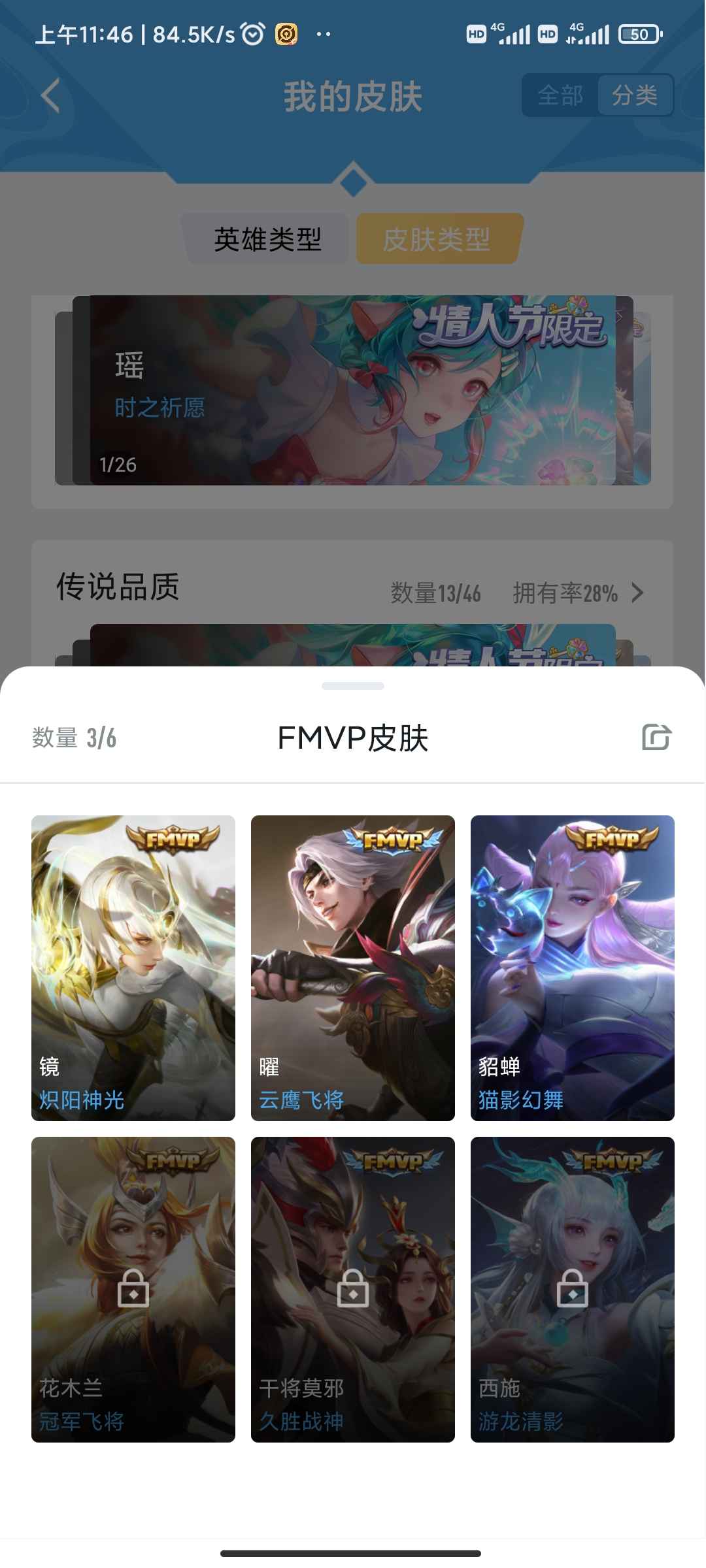The image size is (706, 1568).
Task: Switch to 分类 view
Action: click(x=634, y=96)
